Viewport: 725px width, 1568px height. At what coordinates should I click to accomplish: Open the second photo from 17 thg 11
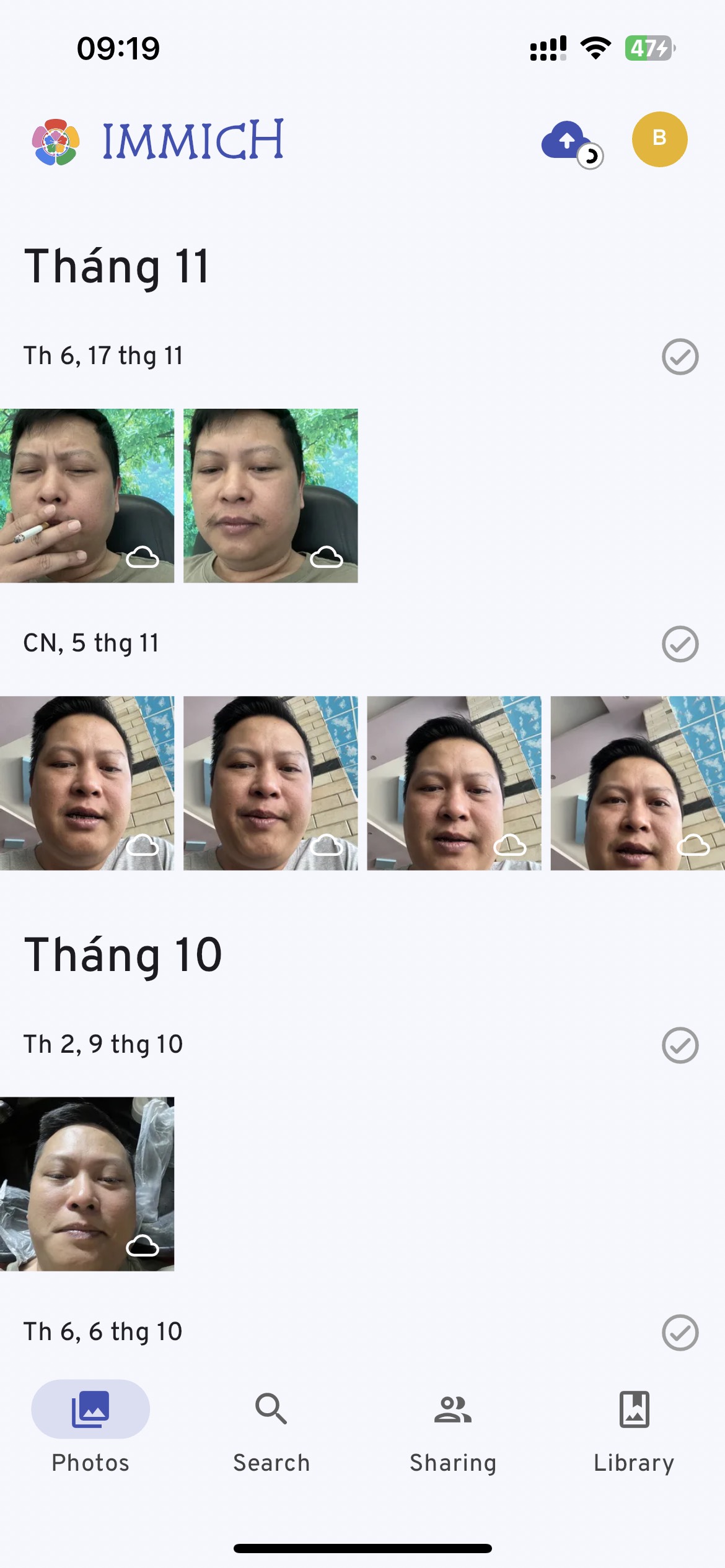(270, 495)
